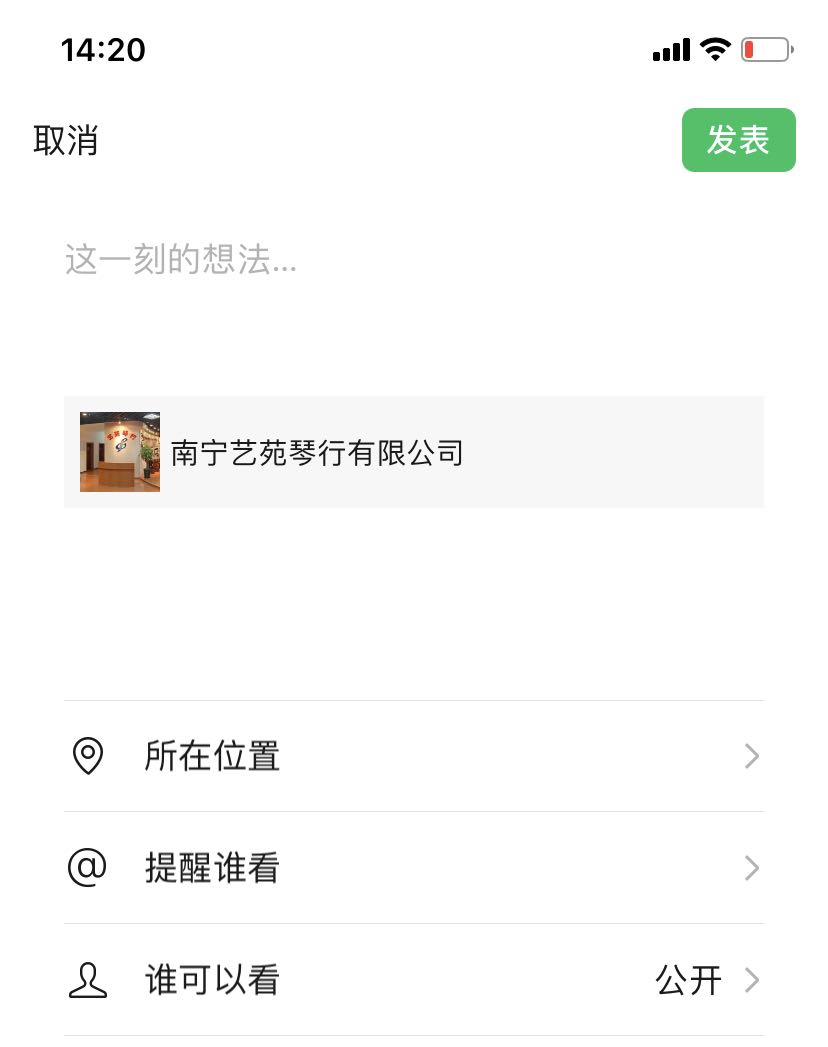Open the 南宁艺苑琴行有限公司 link card

(x=414, y=452)
